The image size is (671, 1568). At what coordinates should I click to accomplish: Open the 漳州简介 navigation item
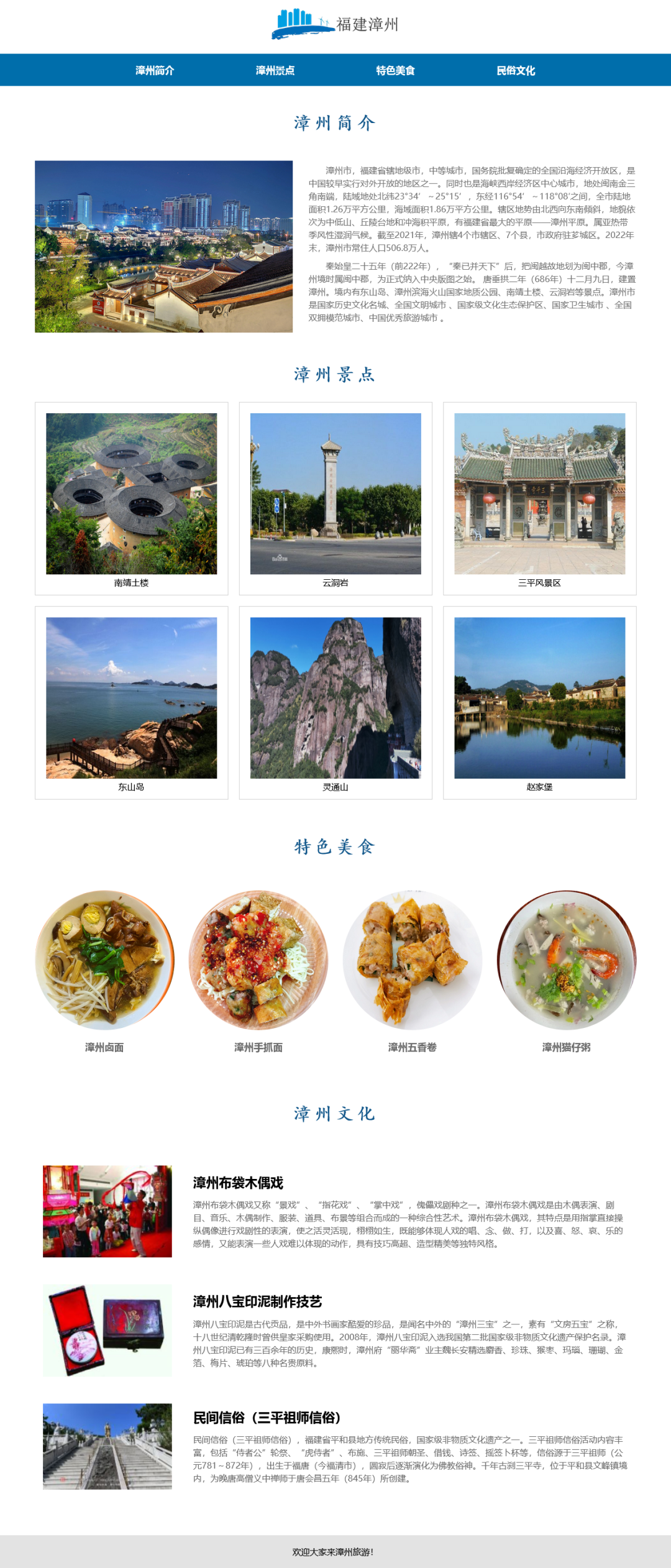155,70
